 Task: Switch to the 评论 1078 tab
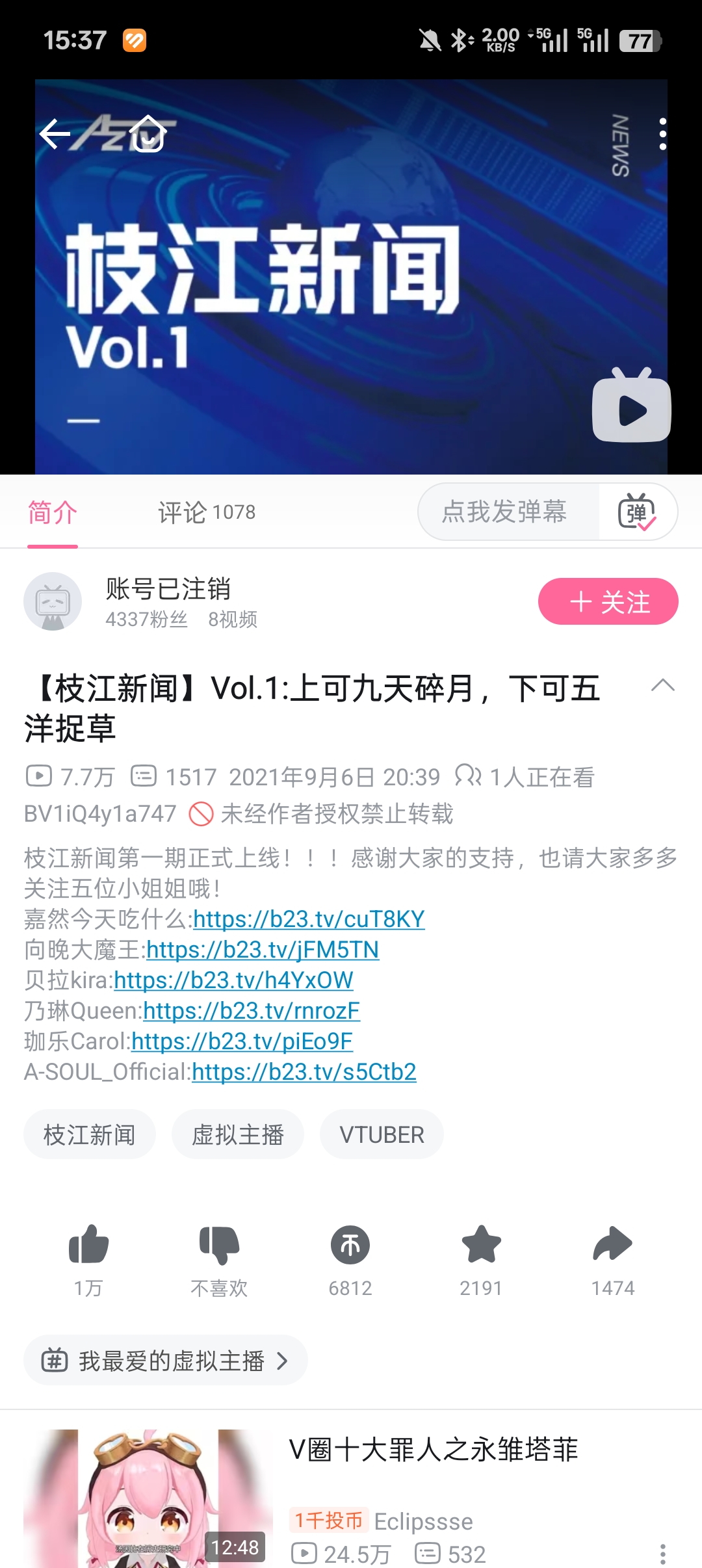(x=207, y=512)
